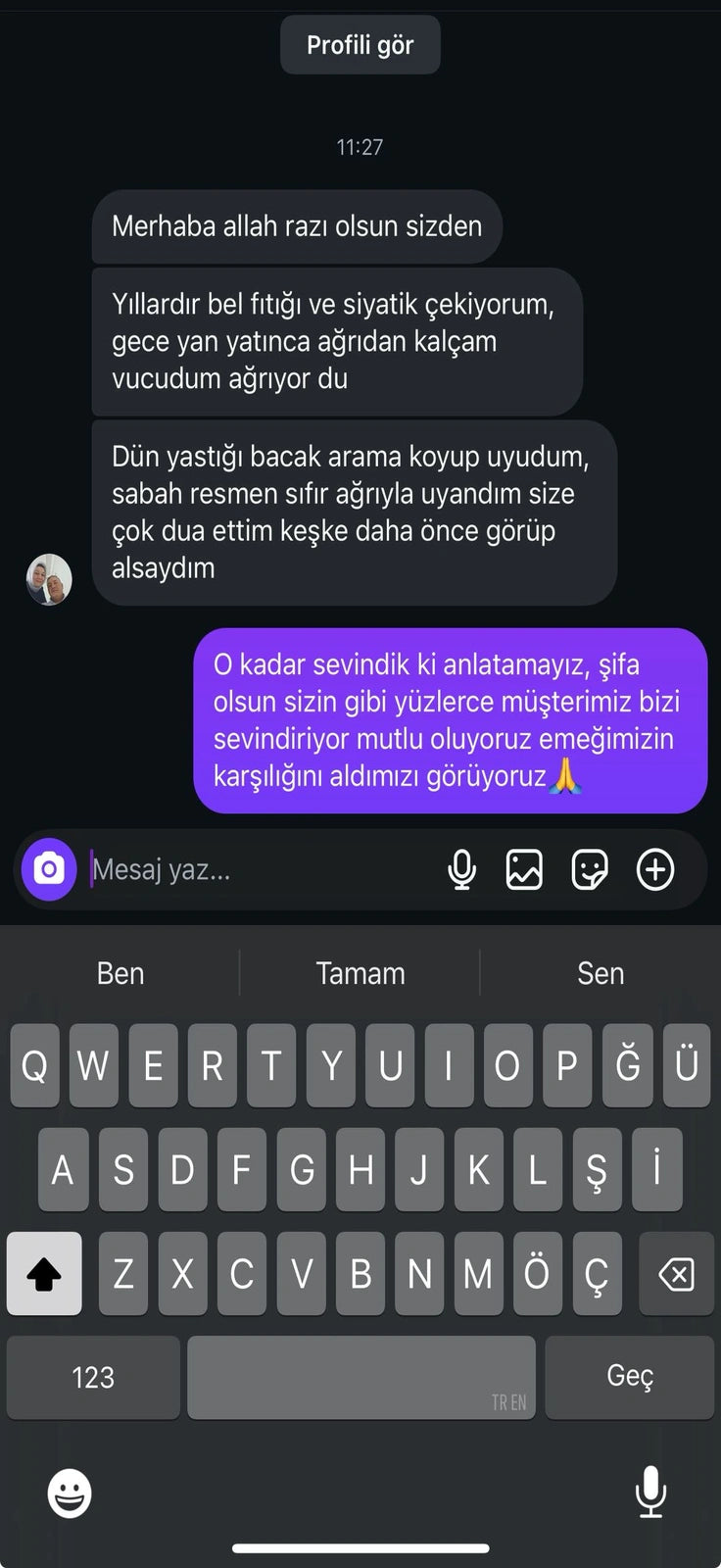
Task: Hit the Geç key
Action: [x=629, y=1377]
